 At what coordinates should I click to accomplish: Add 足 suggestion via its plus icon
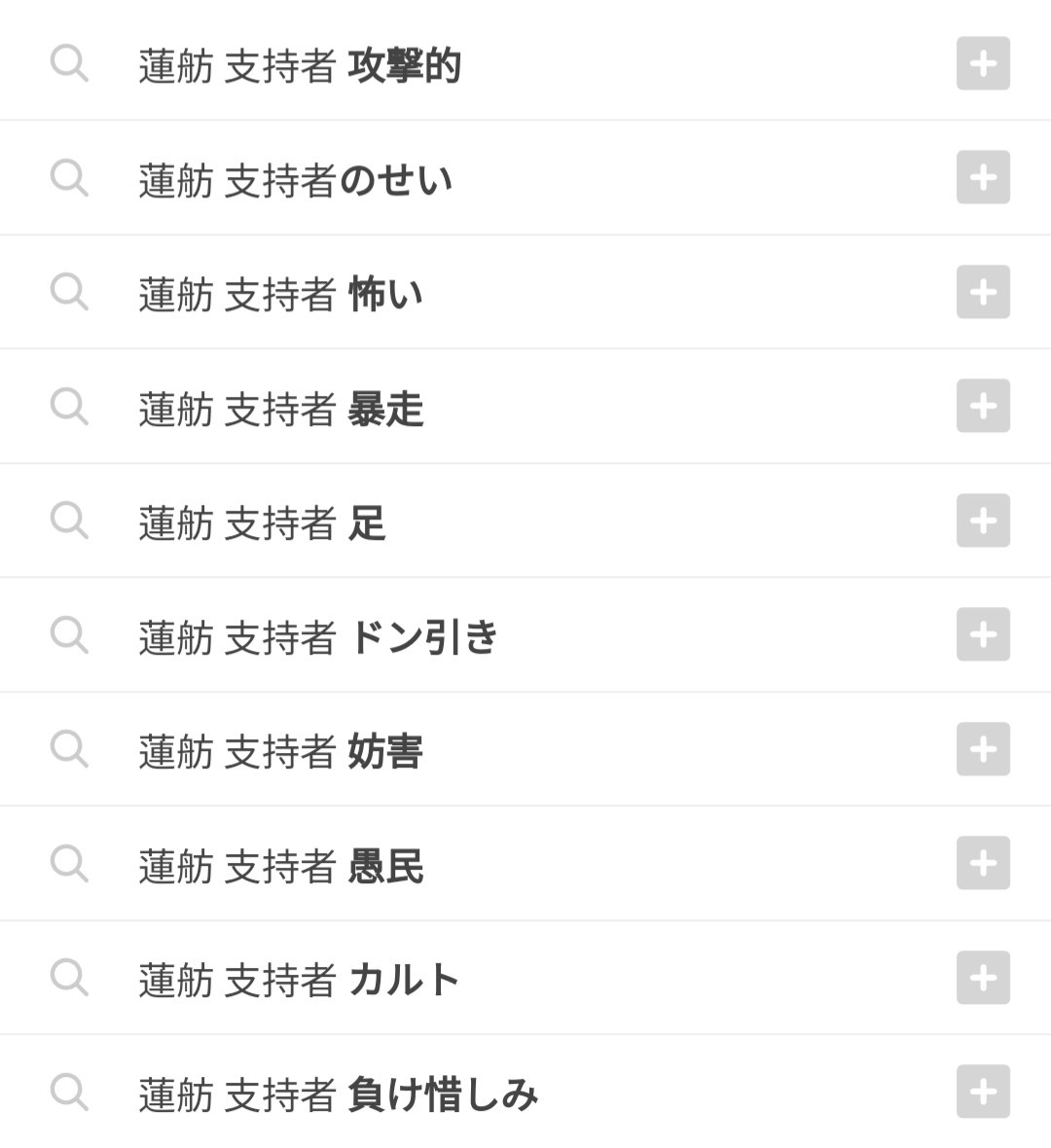click(983, 520)
